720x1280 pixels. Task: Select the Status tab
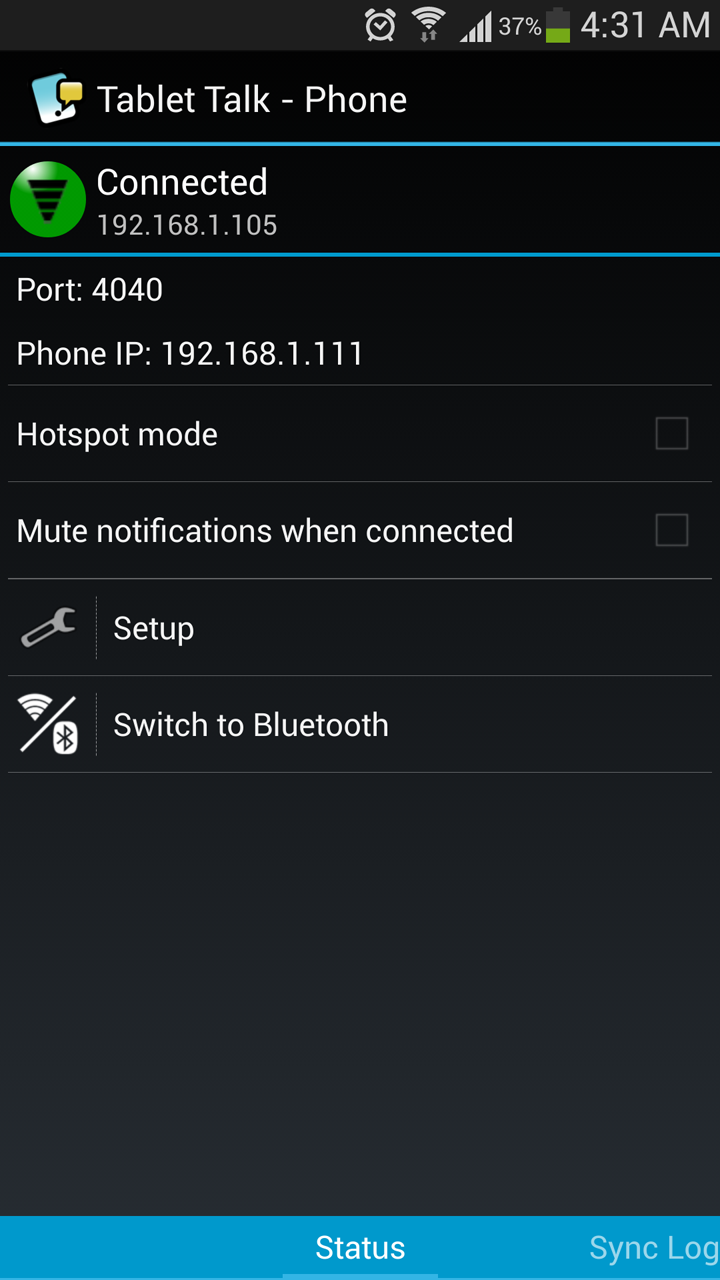coord(360,1247)
